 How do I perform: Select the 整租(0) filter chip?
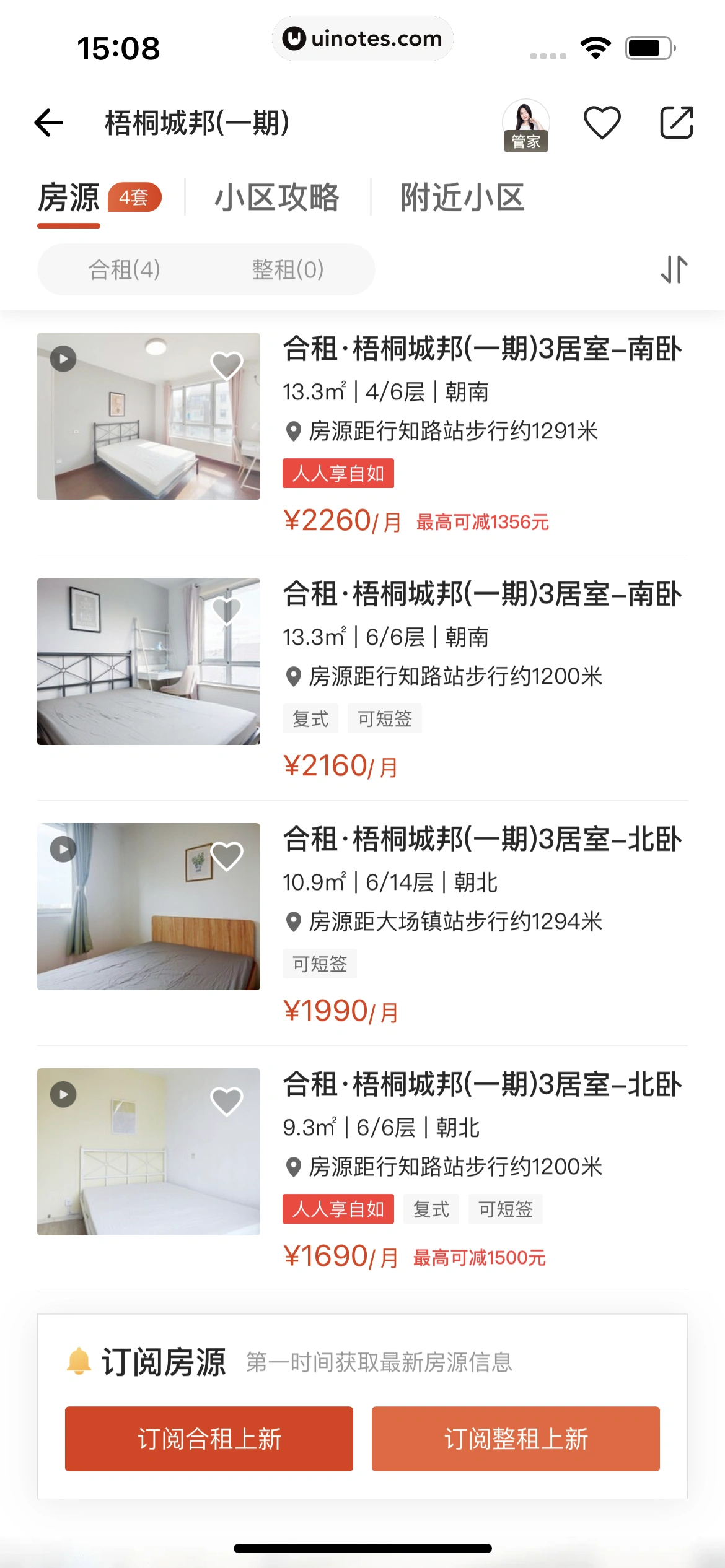(288, 269)
